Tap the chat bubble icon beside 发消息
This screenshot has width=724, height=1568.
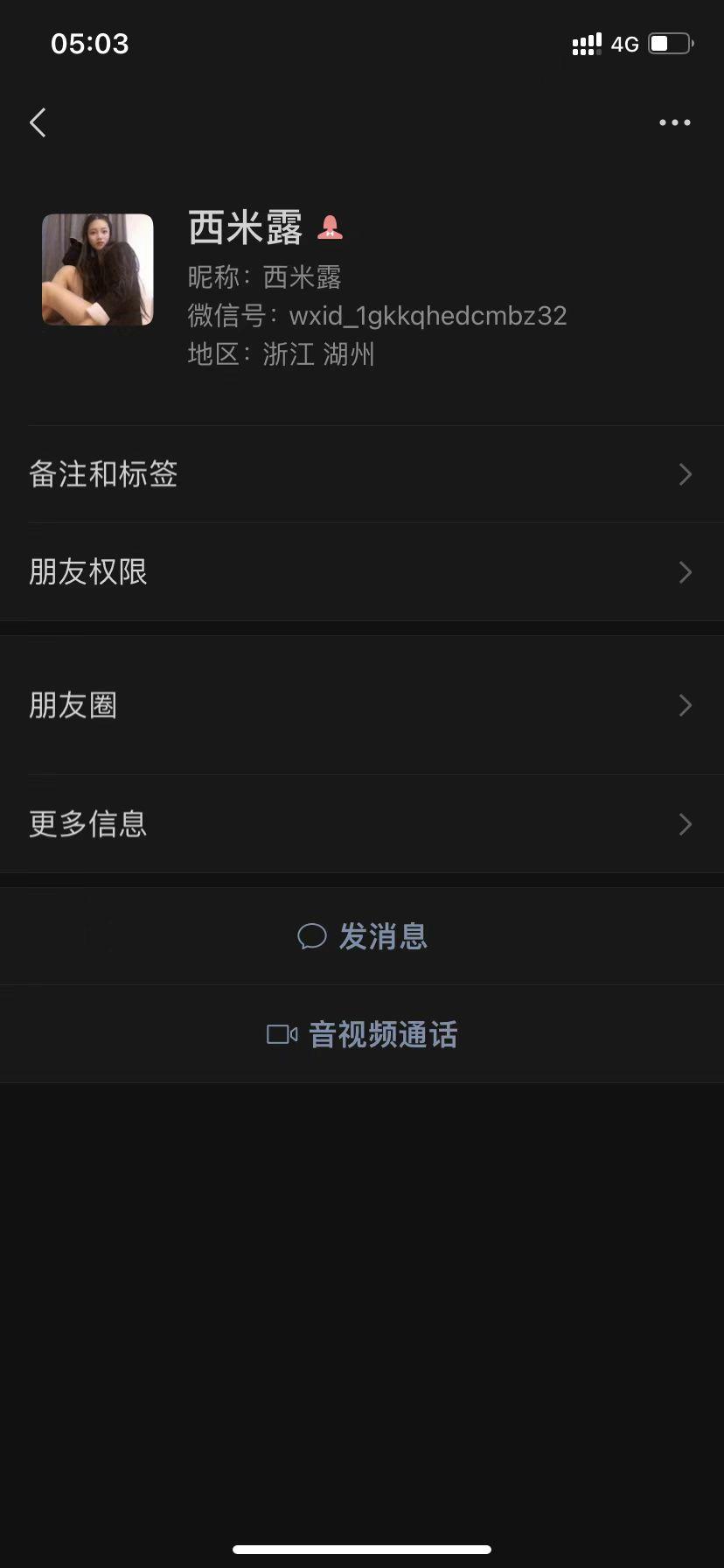click(x=313, y=936)
